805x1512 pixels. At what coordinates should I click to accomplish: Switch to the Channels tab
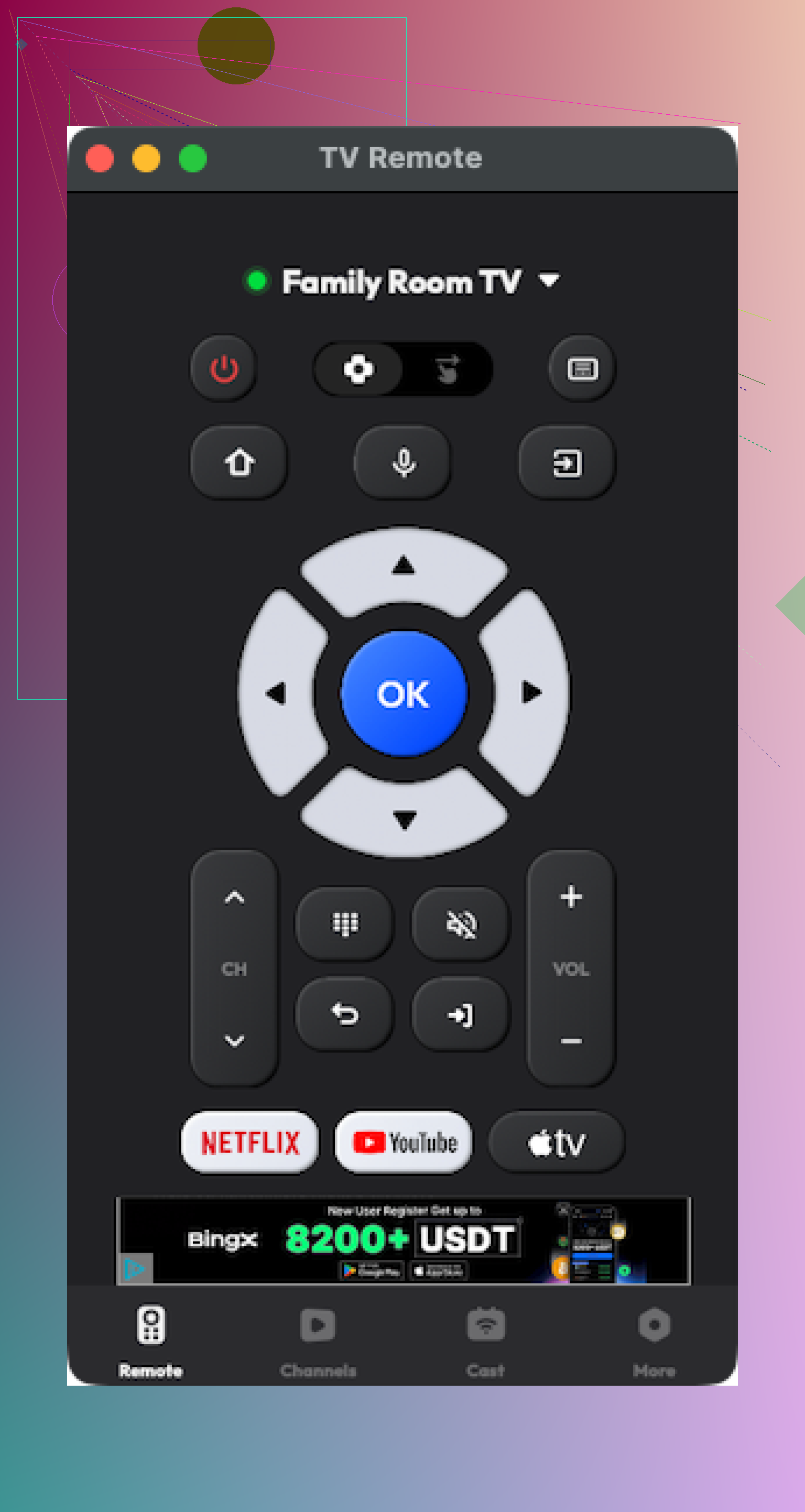[318, 1340]
